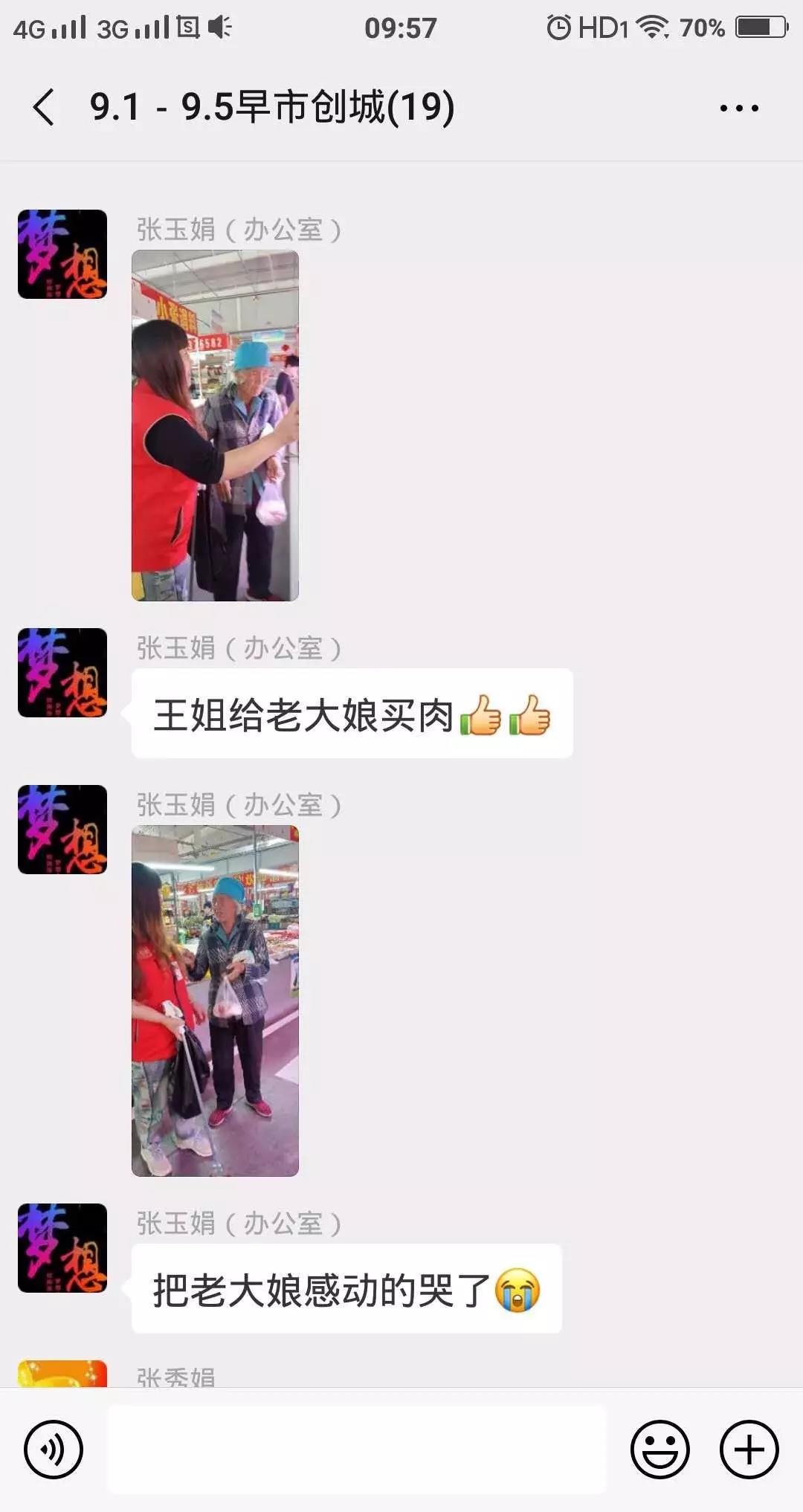Screen dimensions: 803x1512
Task: Go back from the group chat
Action: (x=44, y=107)
